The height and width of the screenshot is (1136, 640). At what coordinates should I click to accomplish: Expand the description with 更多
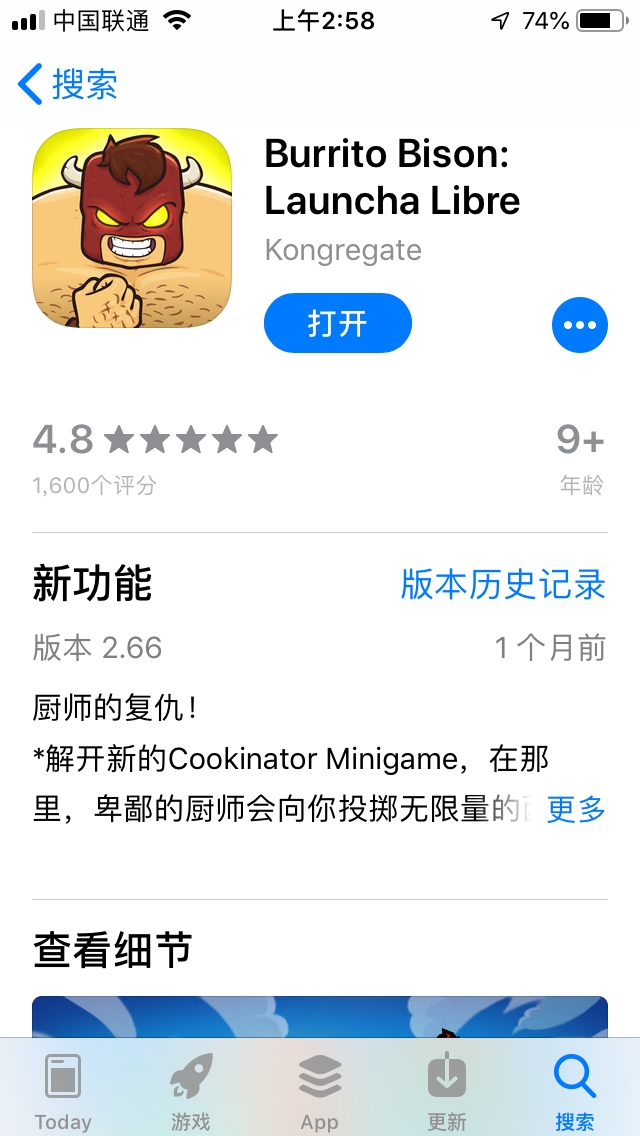coord(575,809)
